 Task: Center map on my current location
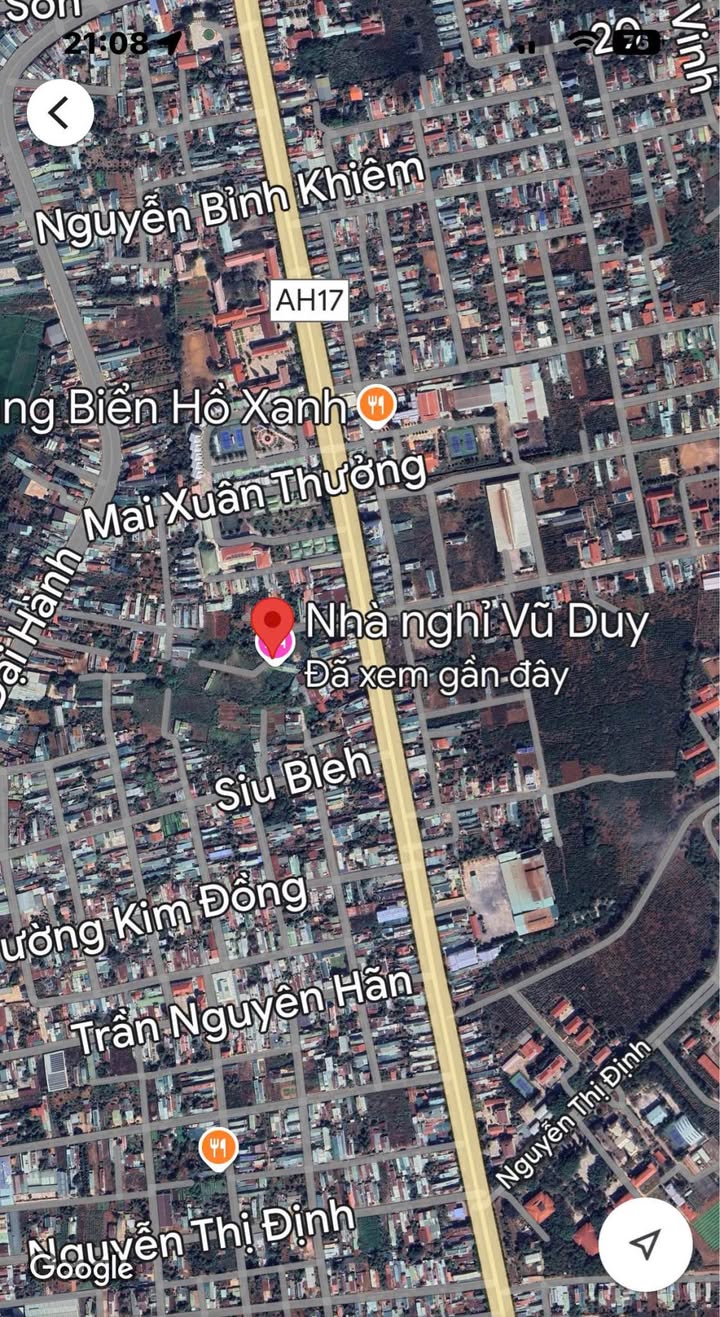(646, 1244)
